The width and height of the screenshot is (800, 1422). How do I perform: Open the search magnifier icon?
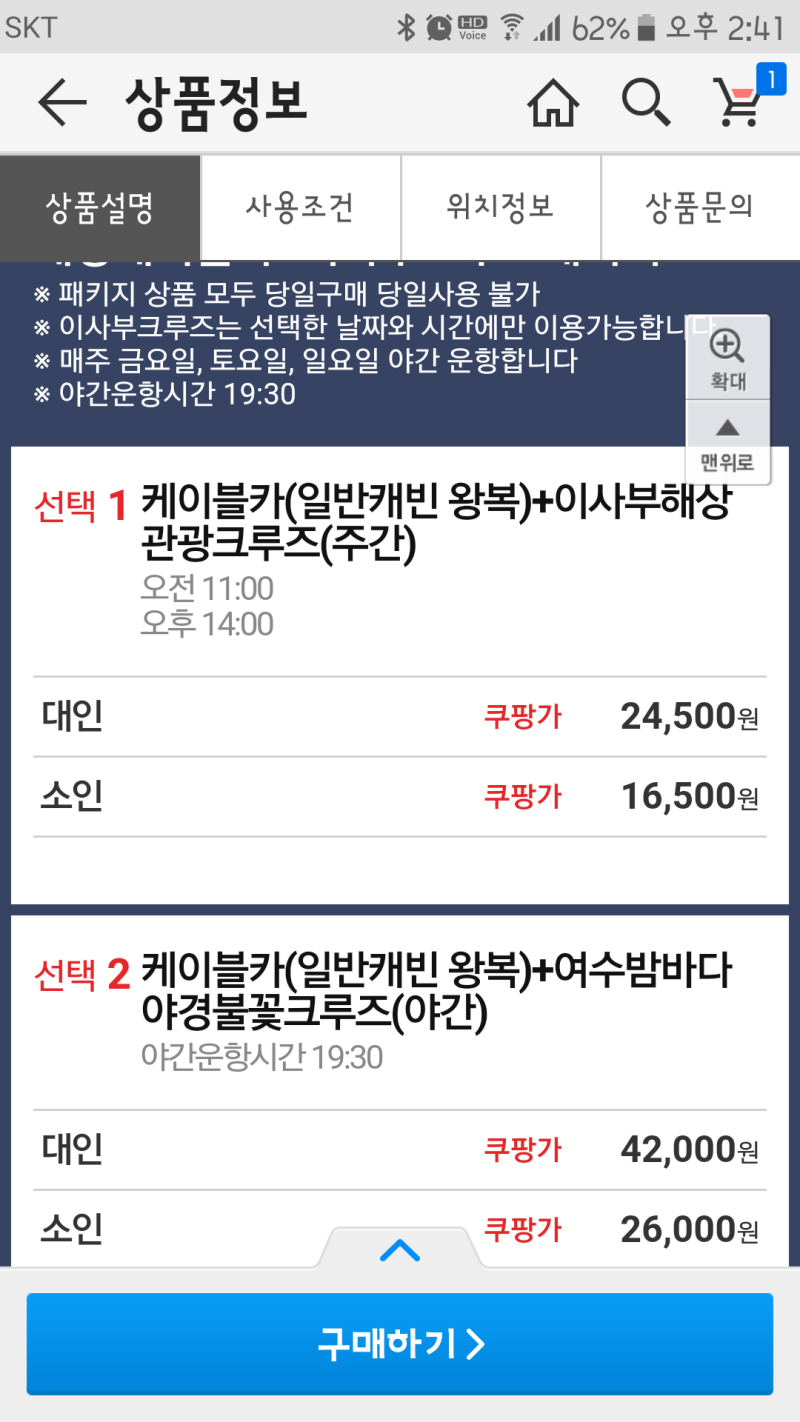coord(646,102)
